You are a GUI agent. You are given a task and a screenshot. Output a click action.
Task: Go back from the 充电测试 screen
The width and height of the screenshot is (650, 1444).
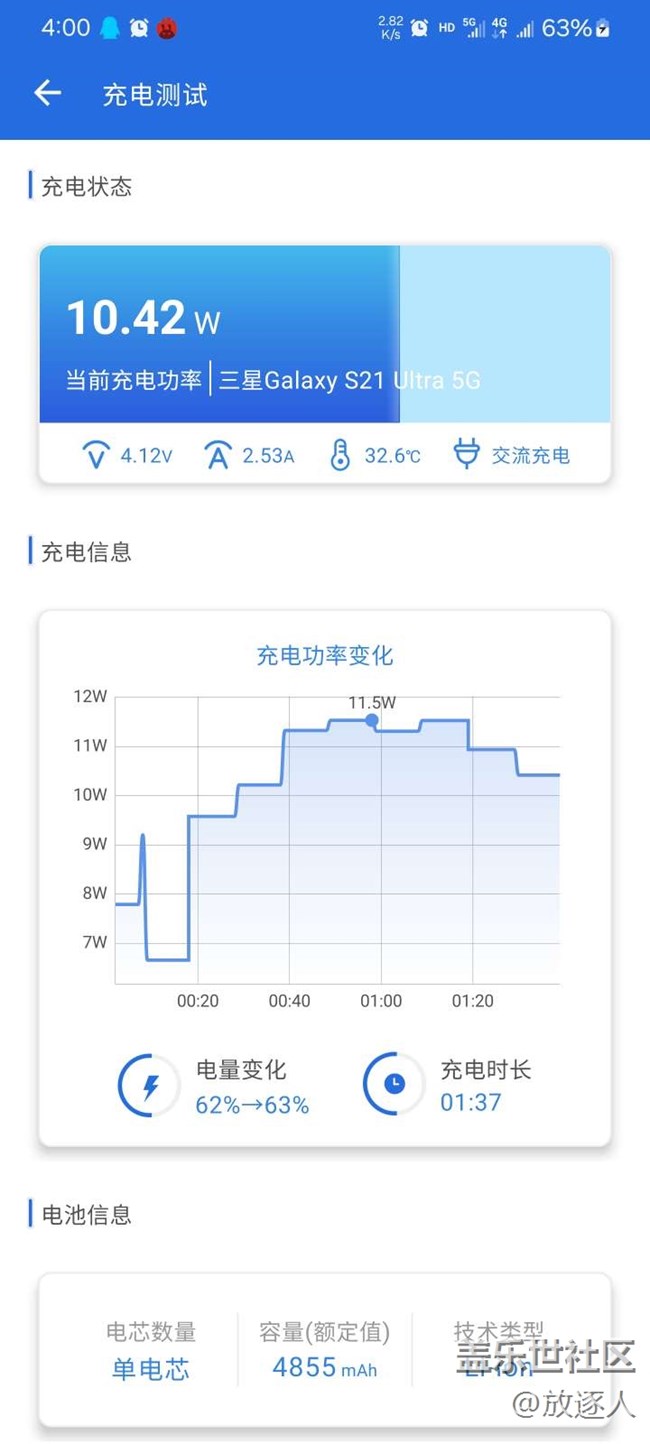[x=47, y=94]
